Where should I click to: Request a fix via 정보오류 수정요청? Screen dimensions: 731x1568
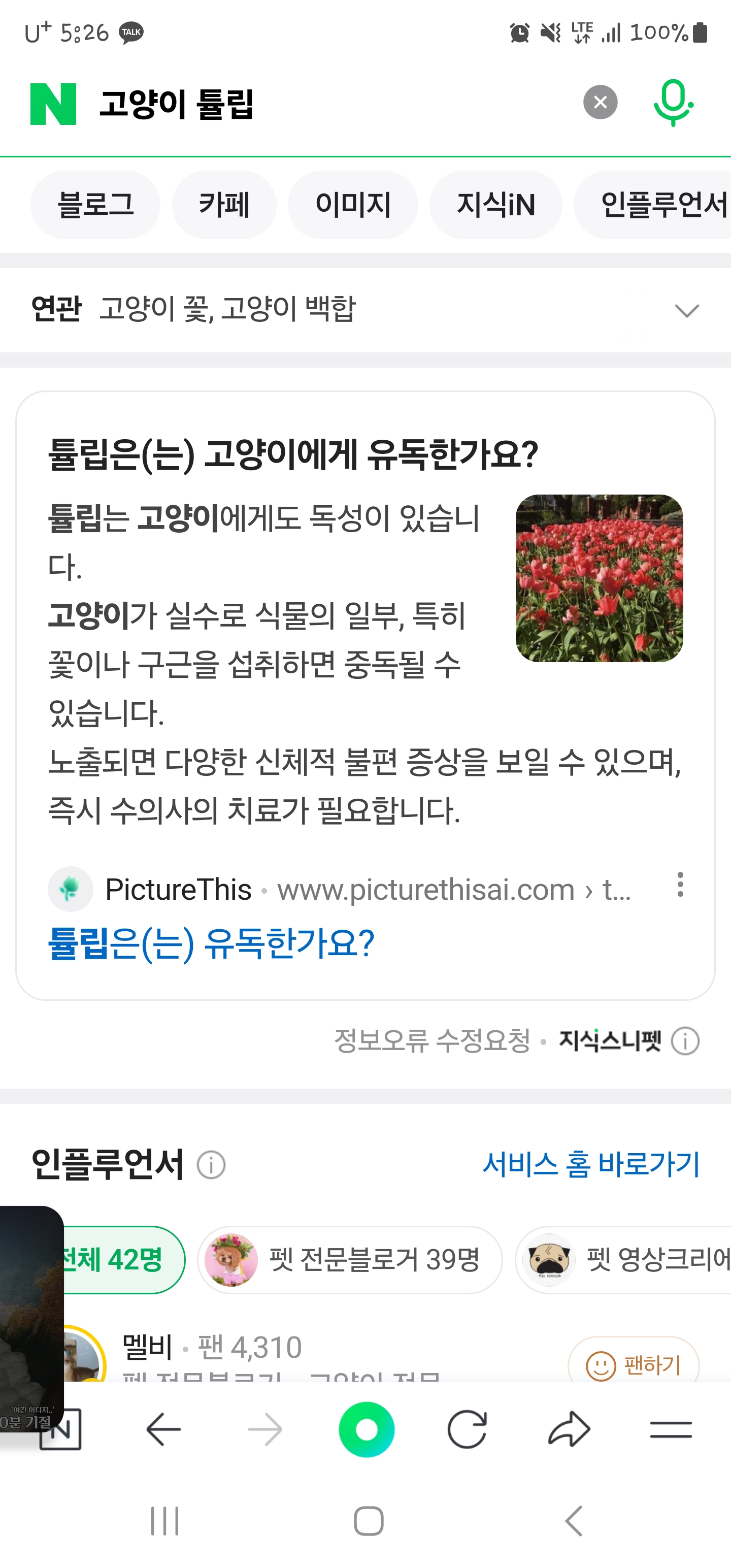pos(432,1041)
